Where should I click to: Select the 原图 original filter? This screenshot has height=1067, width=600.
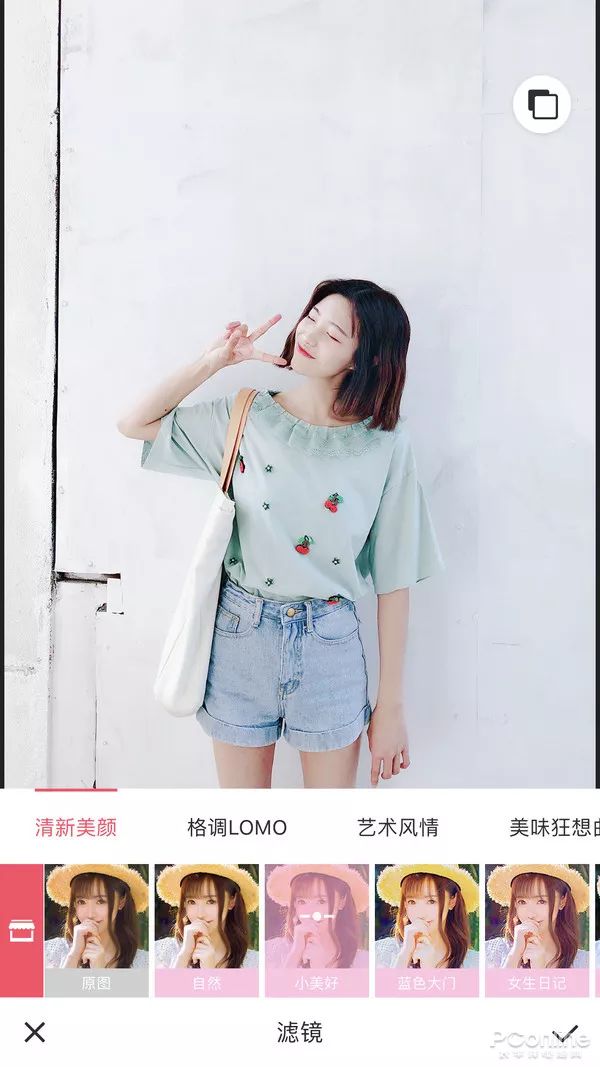96,930
